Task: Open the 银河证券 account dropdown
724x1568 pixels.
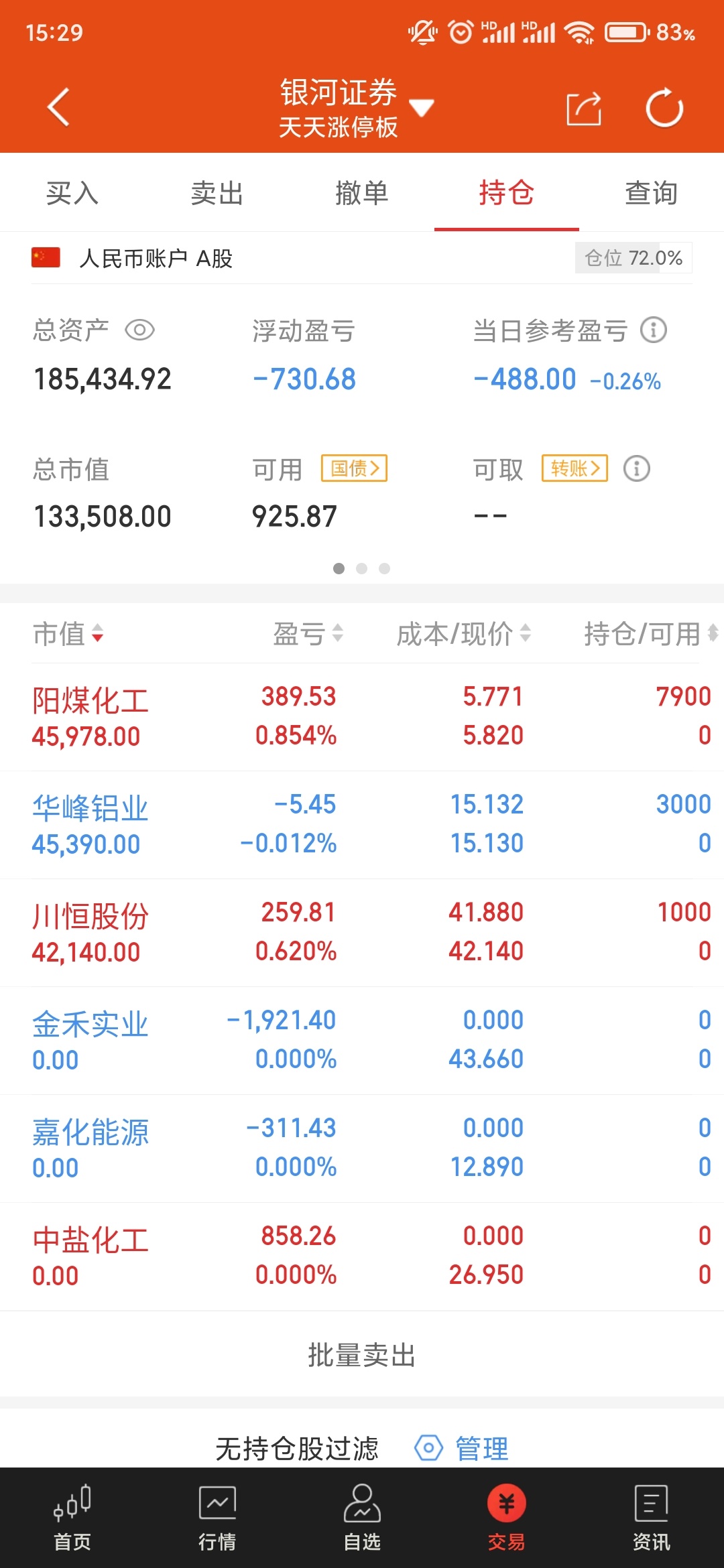Action: (421, 107)
